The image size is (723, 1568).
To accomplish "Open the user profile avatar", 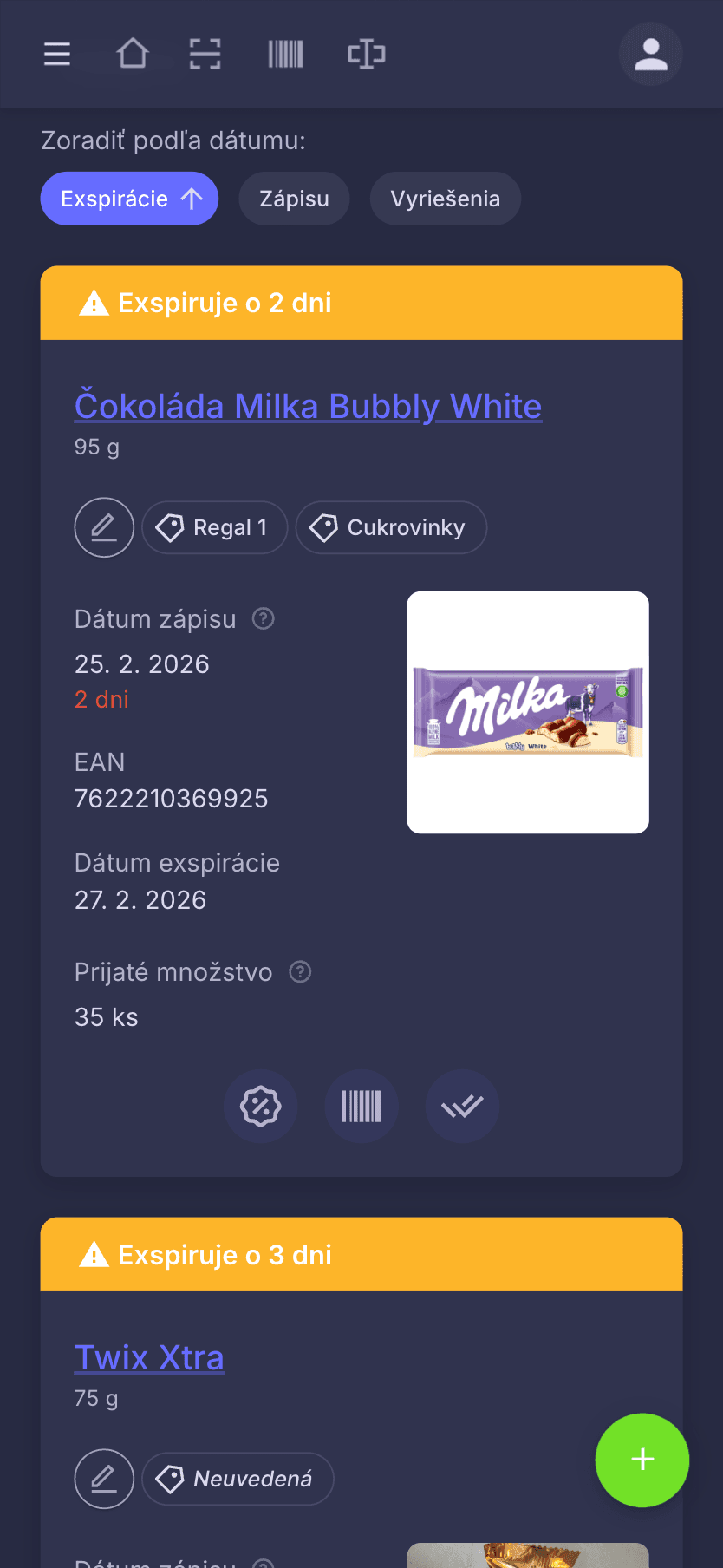I will [x=651, y=54].
